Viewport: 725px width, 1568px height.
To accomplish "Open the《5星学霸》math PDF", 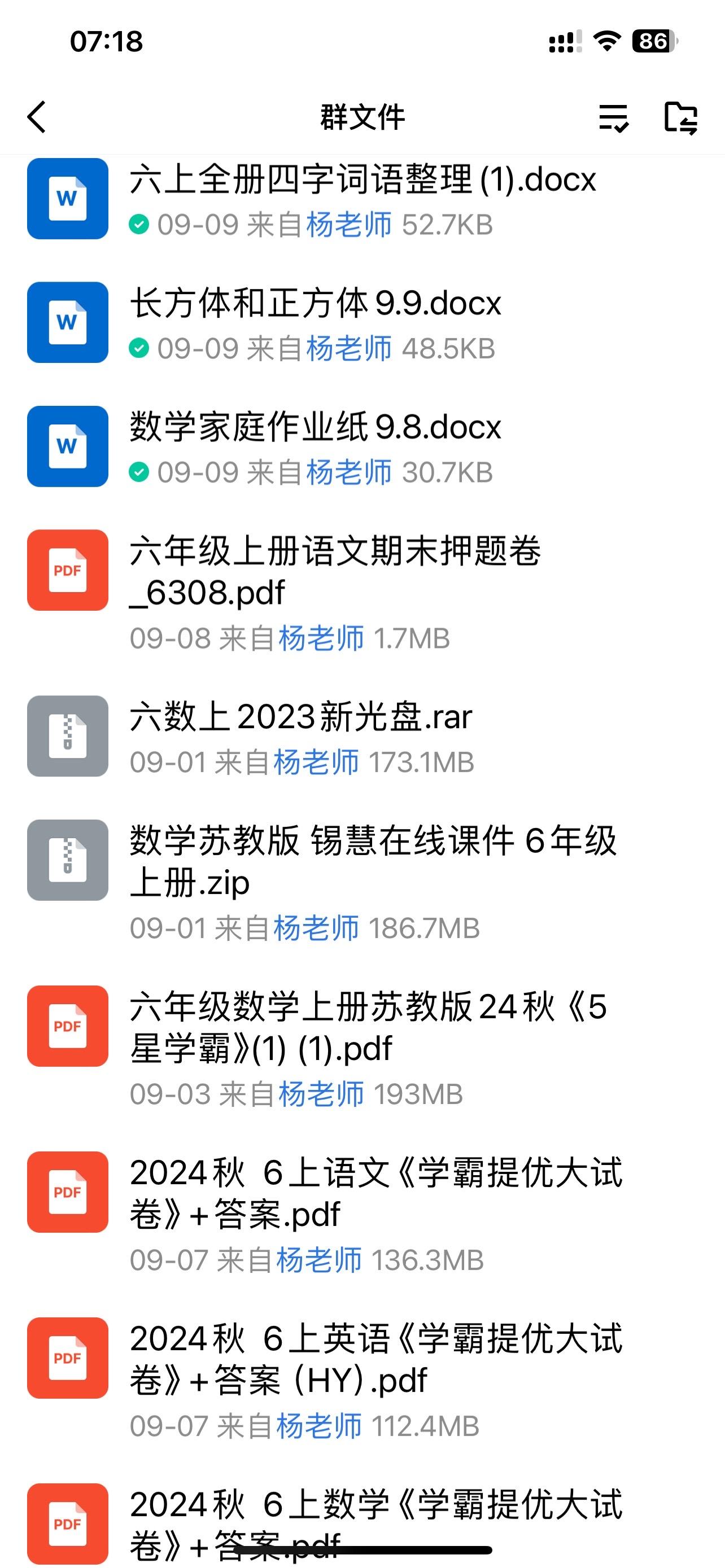I will (362, 1048).
